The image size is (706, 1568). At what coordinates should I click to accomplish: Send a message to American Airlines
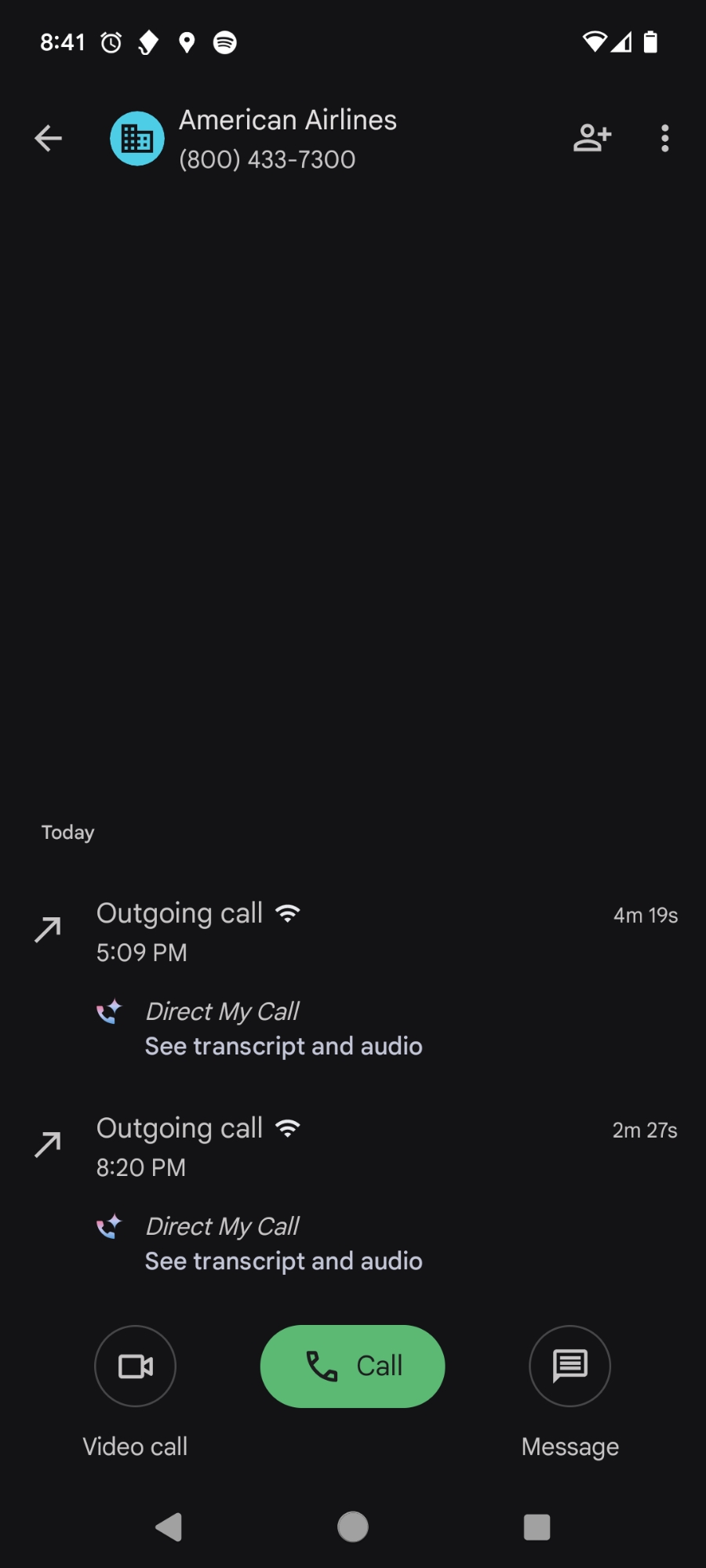pos(570,1367)
